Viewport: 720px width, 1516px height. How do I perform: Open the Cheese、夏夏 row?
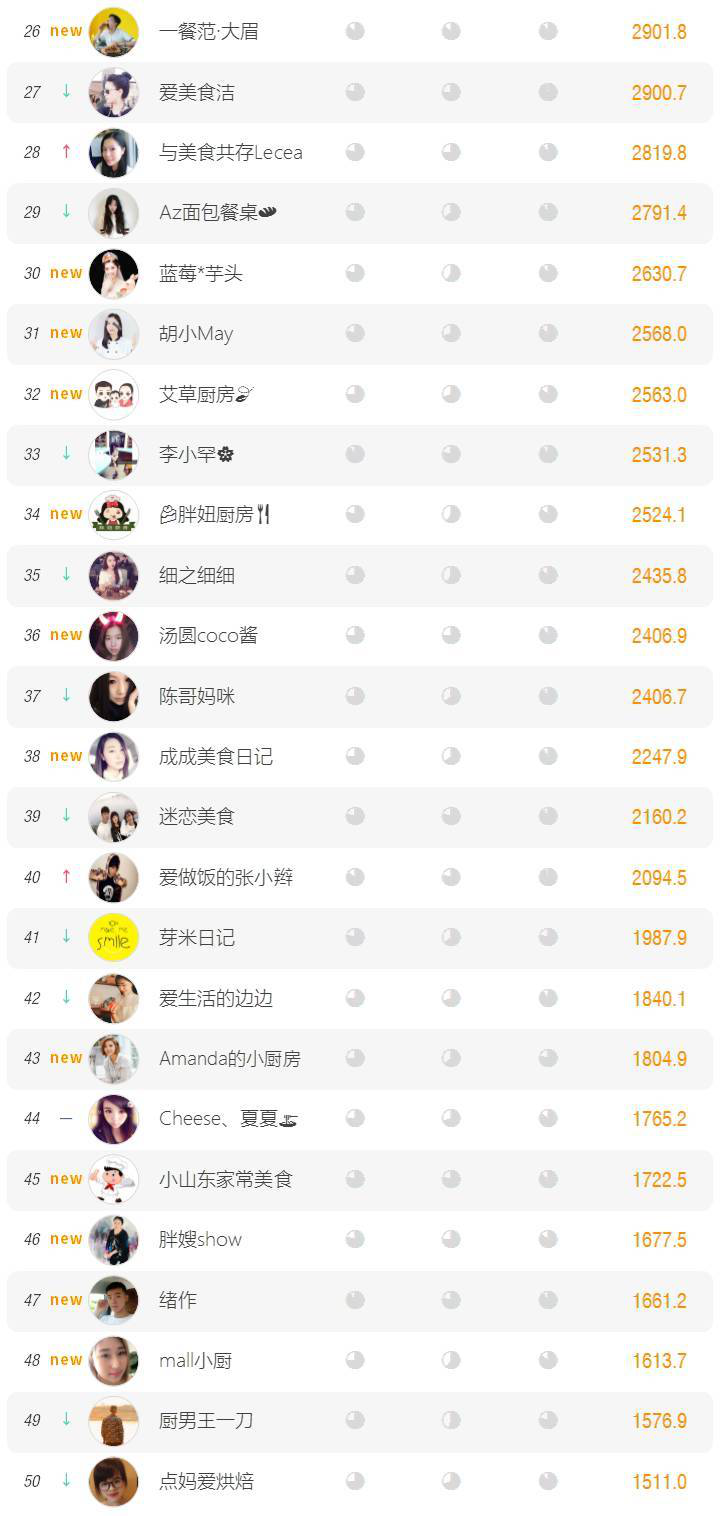228,1118
